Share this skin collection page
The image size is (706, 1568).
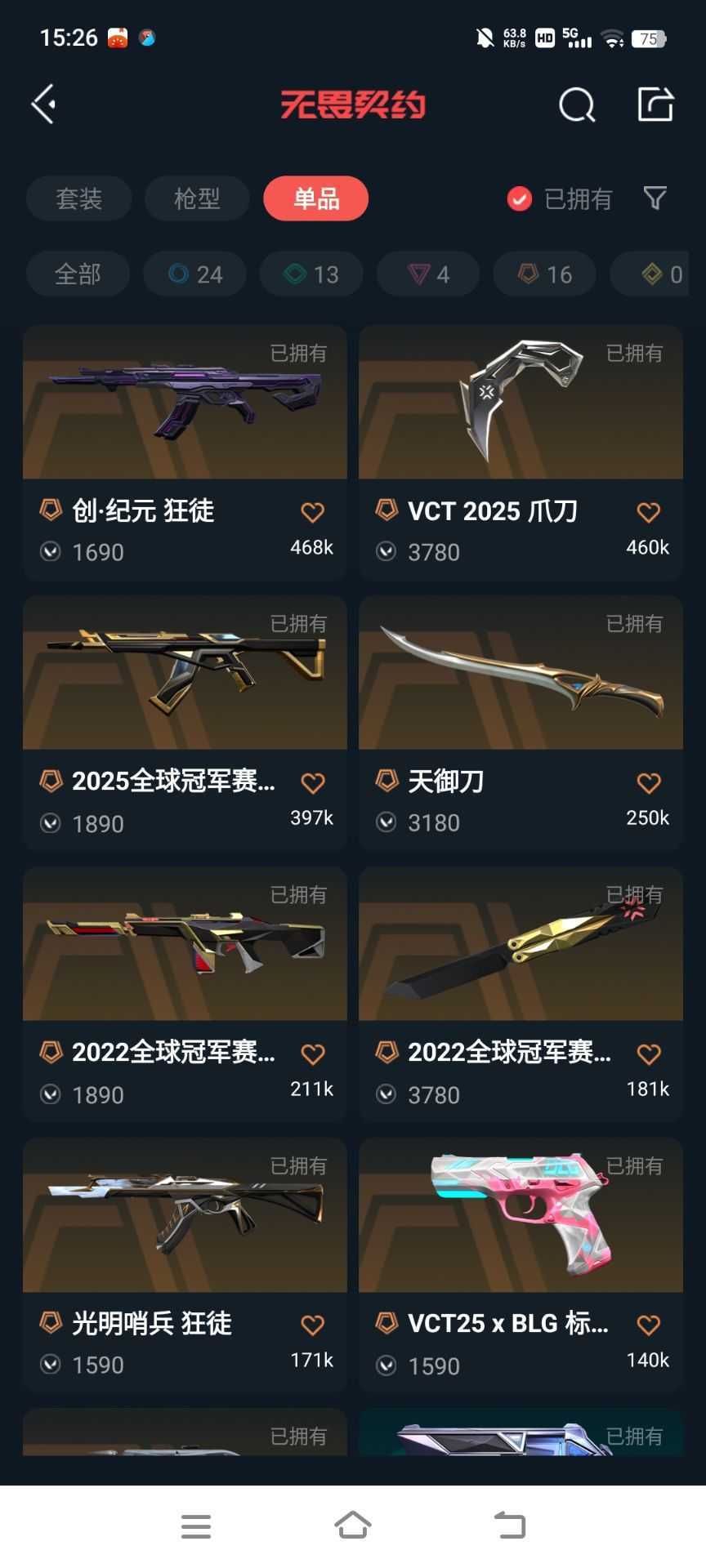pyautogui.click(x=655, y=105)
